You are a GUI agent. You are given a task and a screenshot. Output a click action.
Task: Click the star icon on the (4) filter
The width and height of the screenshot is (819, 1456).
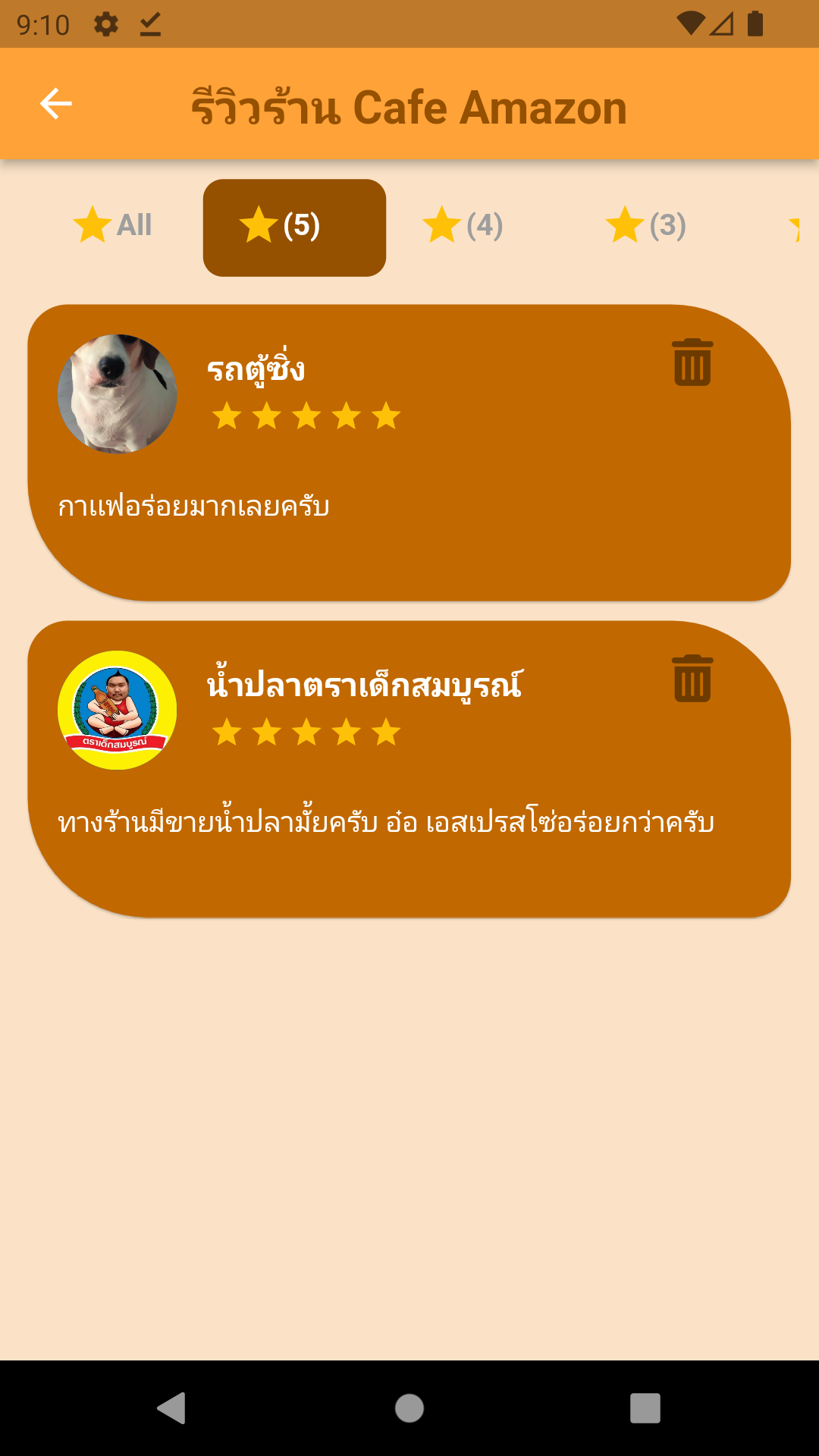(442, 224)
